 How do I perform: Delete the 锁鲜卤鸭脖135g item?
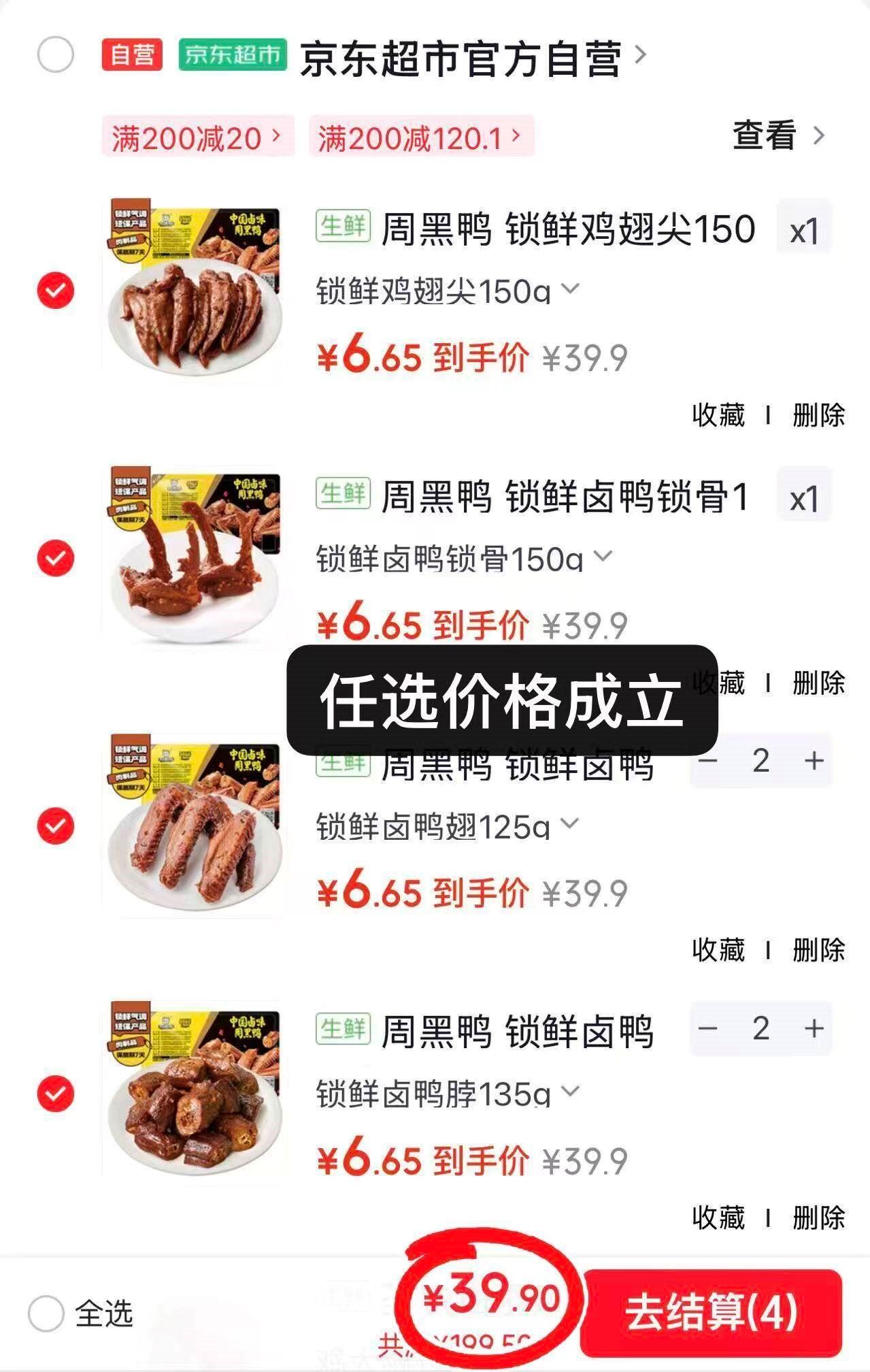pyautogui.click(x=818, y=1218)
